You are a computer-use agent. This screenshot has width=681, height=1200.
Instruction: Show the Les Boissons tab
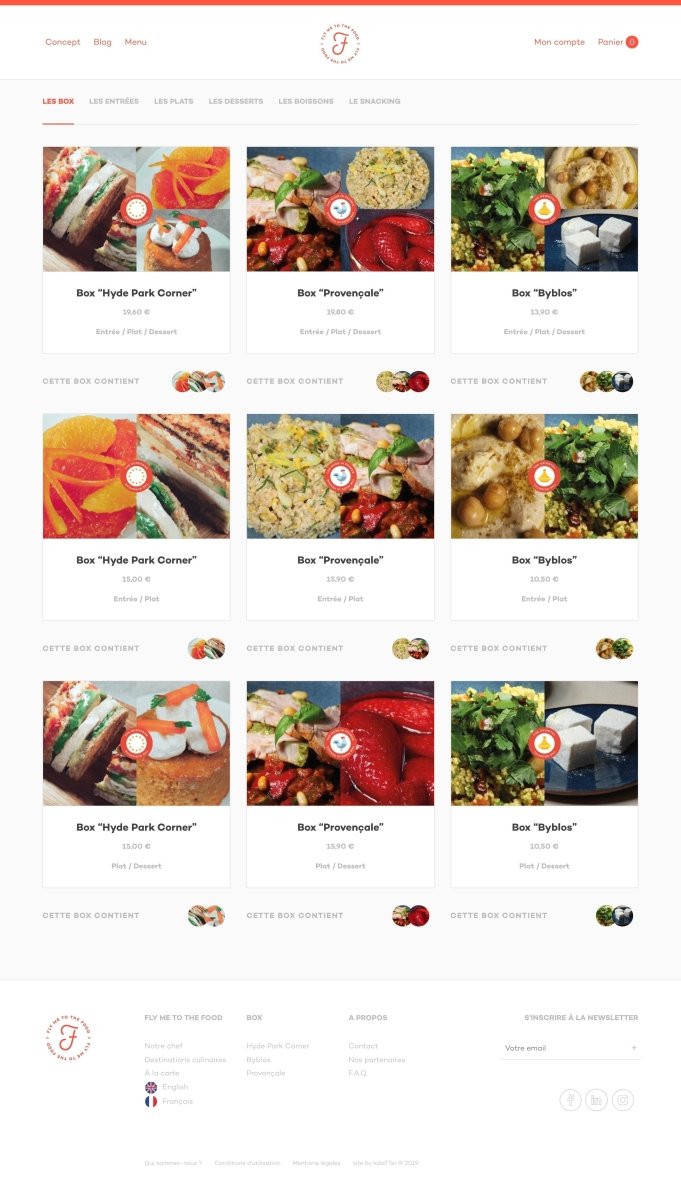(306, 101)
